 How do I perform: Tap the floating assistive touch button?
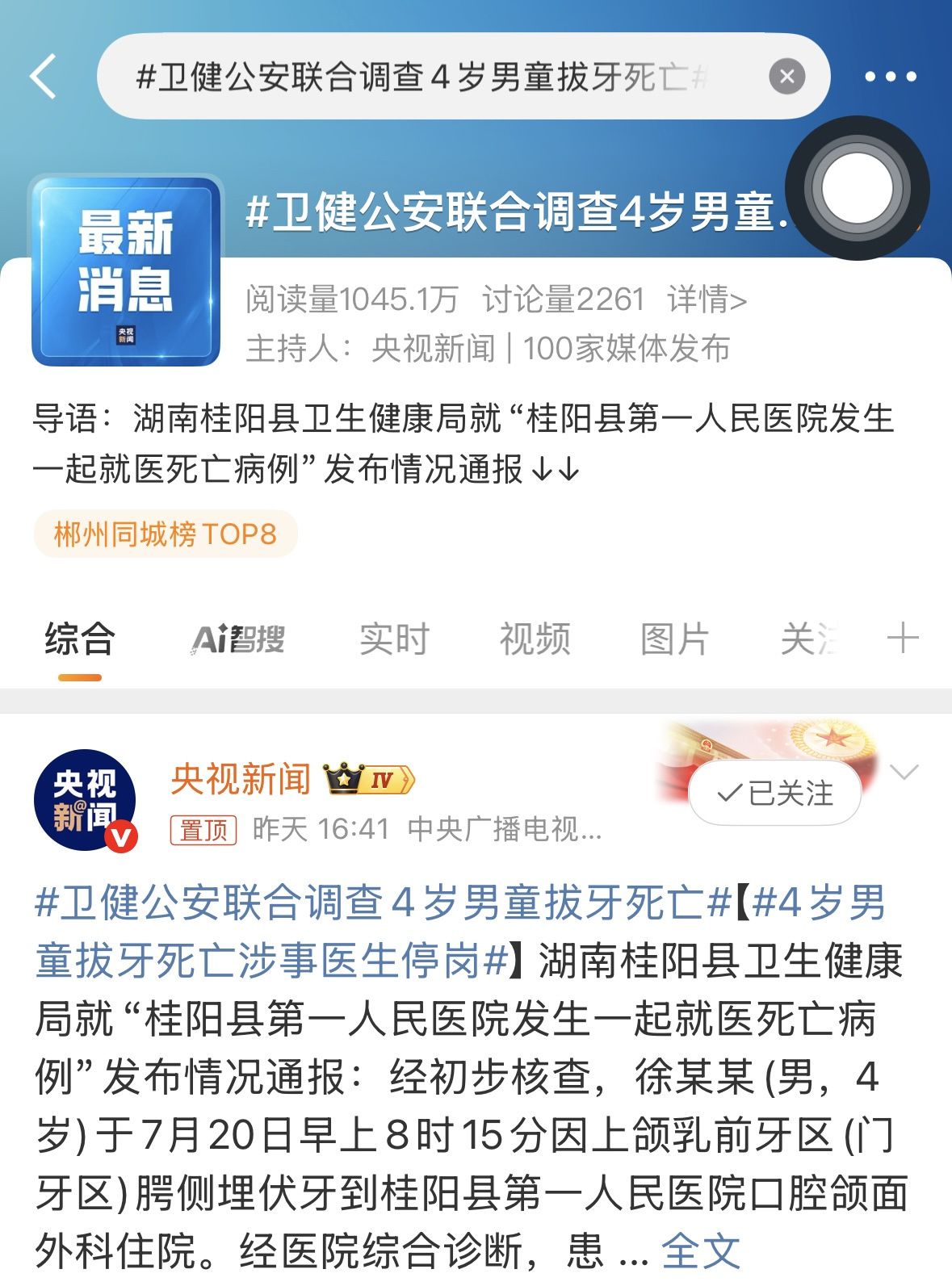click(858, 188)
